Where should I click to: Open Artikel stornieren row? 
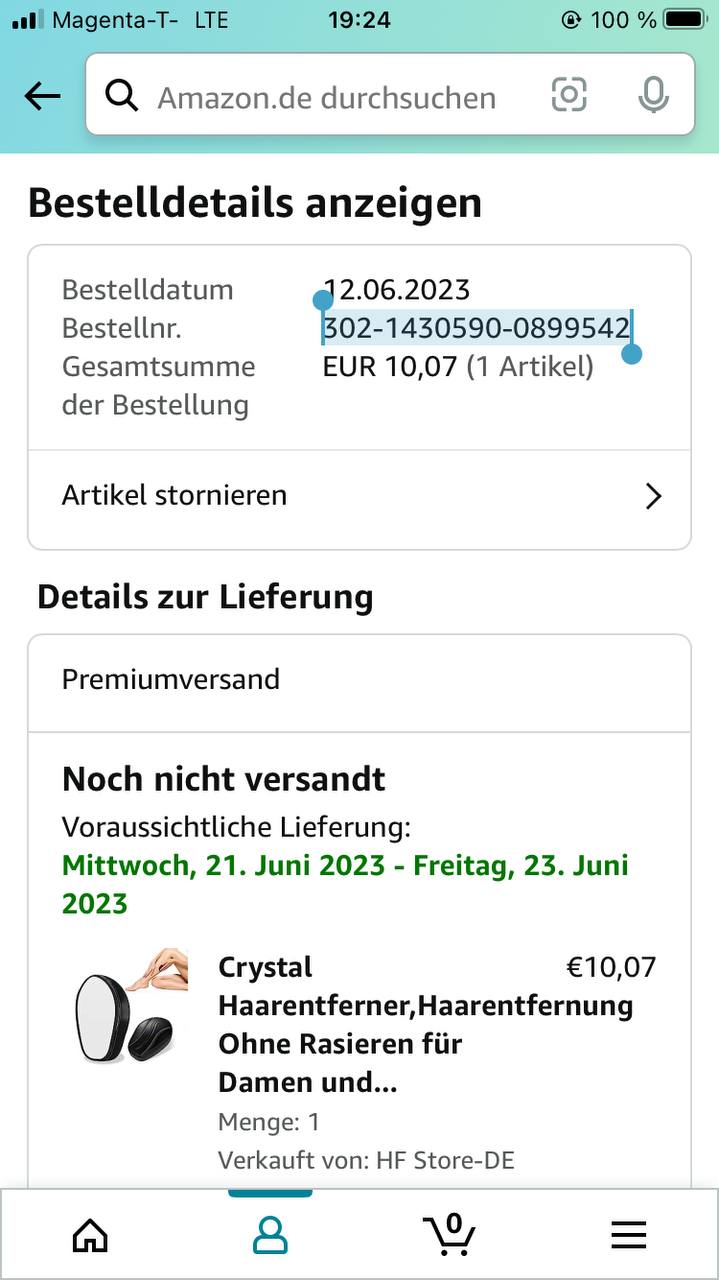tap(359, 496)
